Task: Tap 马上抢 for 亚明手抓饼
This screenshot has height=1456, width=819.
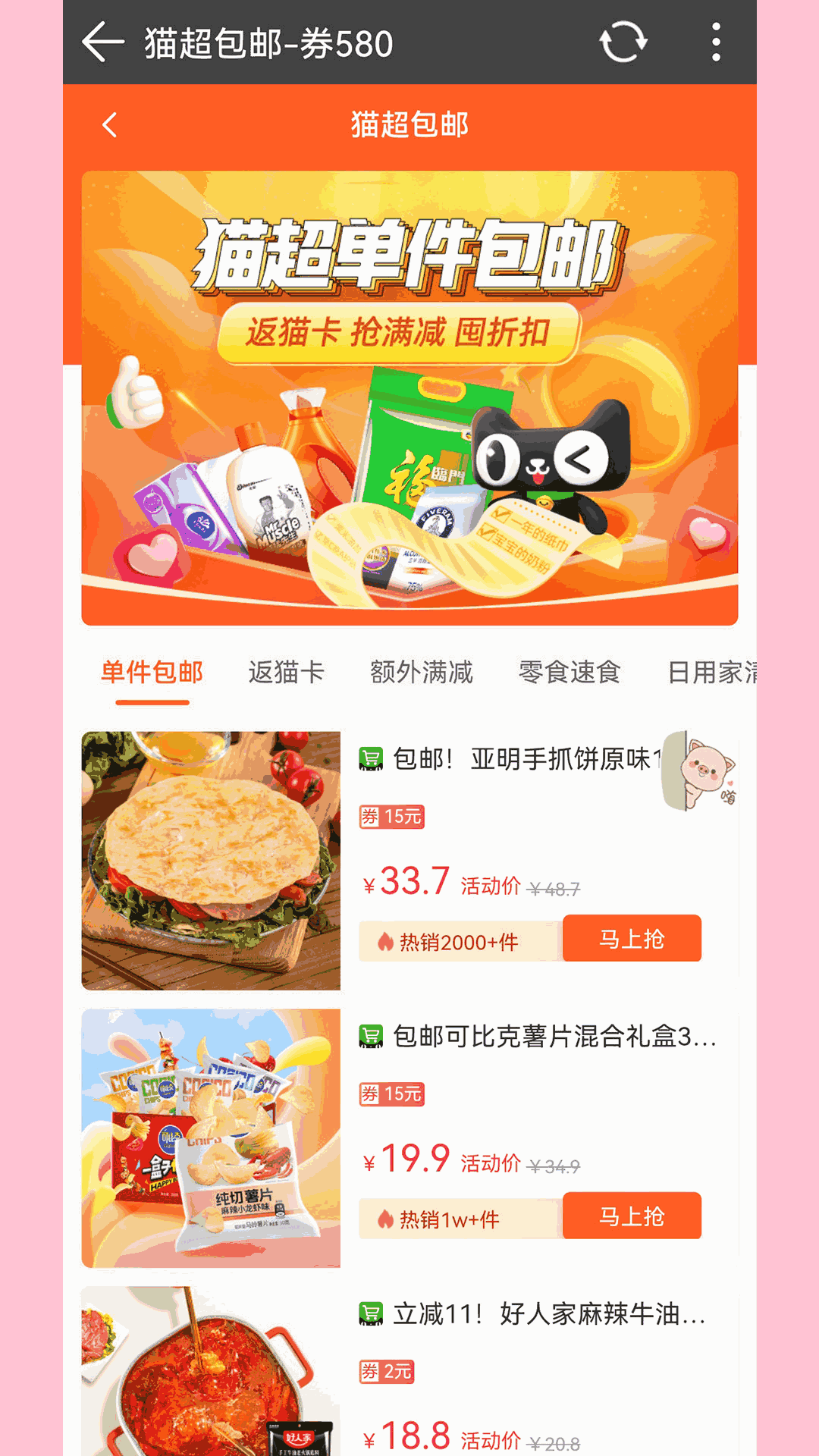Action: pos(632,939)
